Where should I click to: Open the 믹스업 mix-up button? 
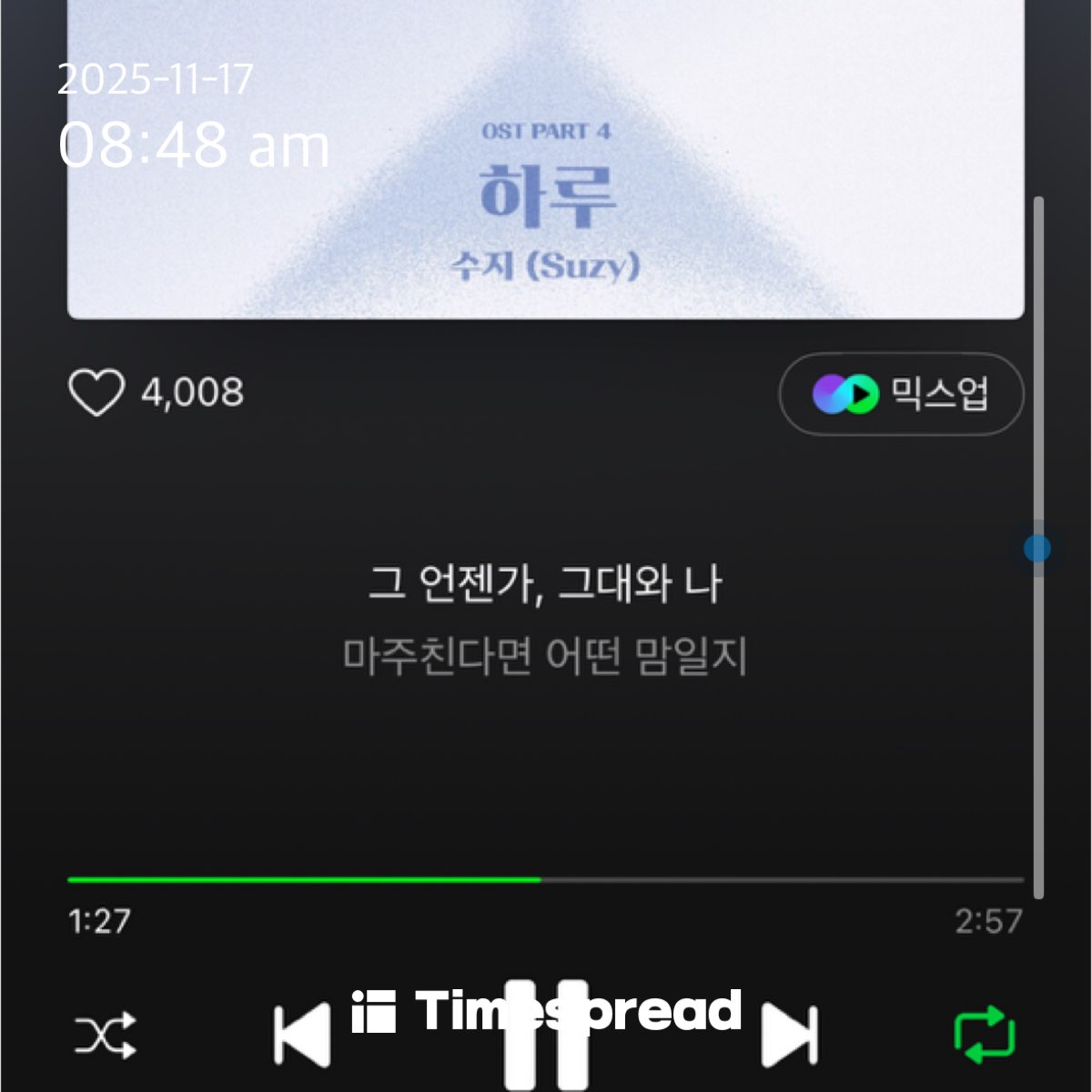901,394
